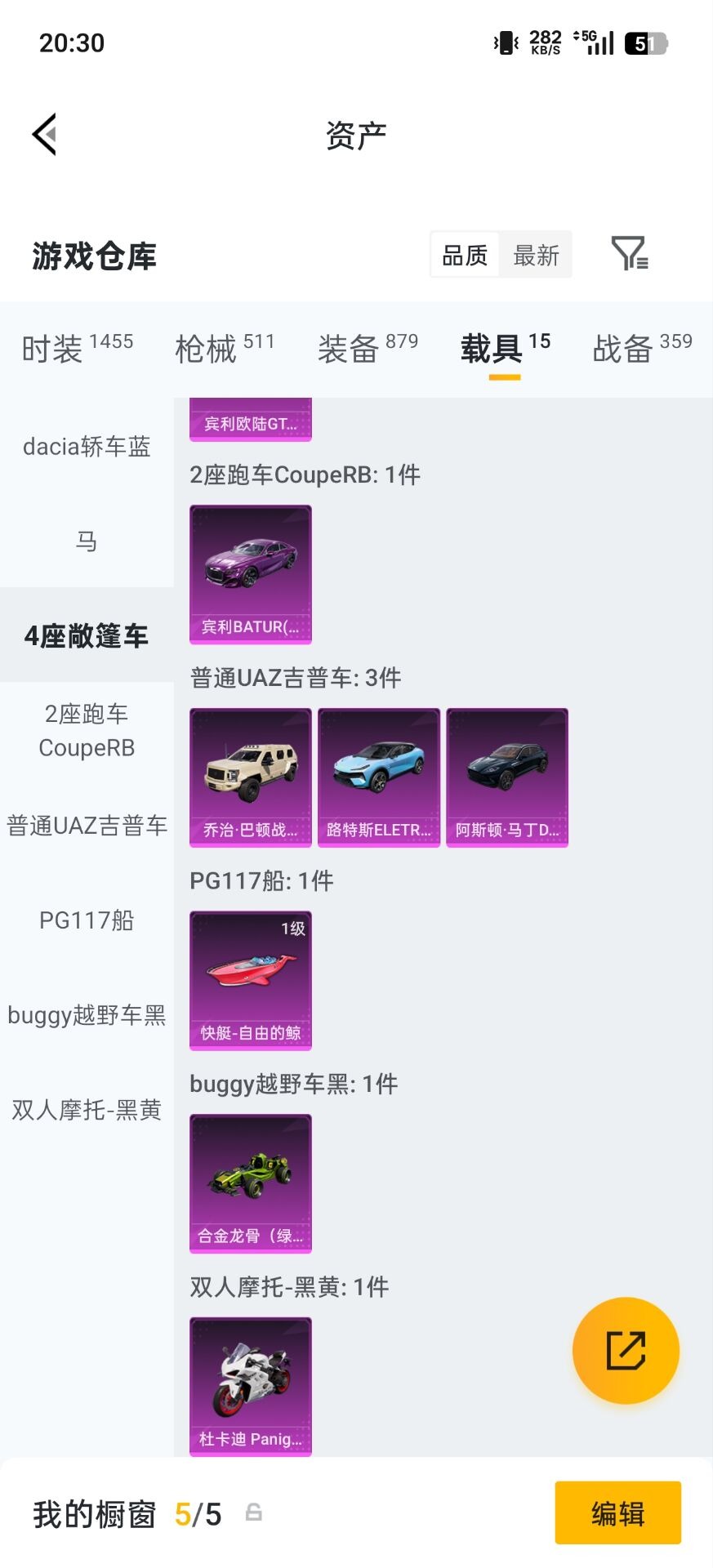Screen dimensions: 713x1568
Task: Open the 乔治·巴顿战 vehicle card
Action: 251,777
